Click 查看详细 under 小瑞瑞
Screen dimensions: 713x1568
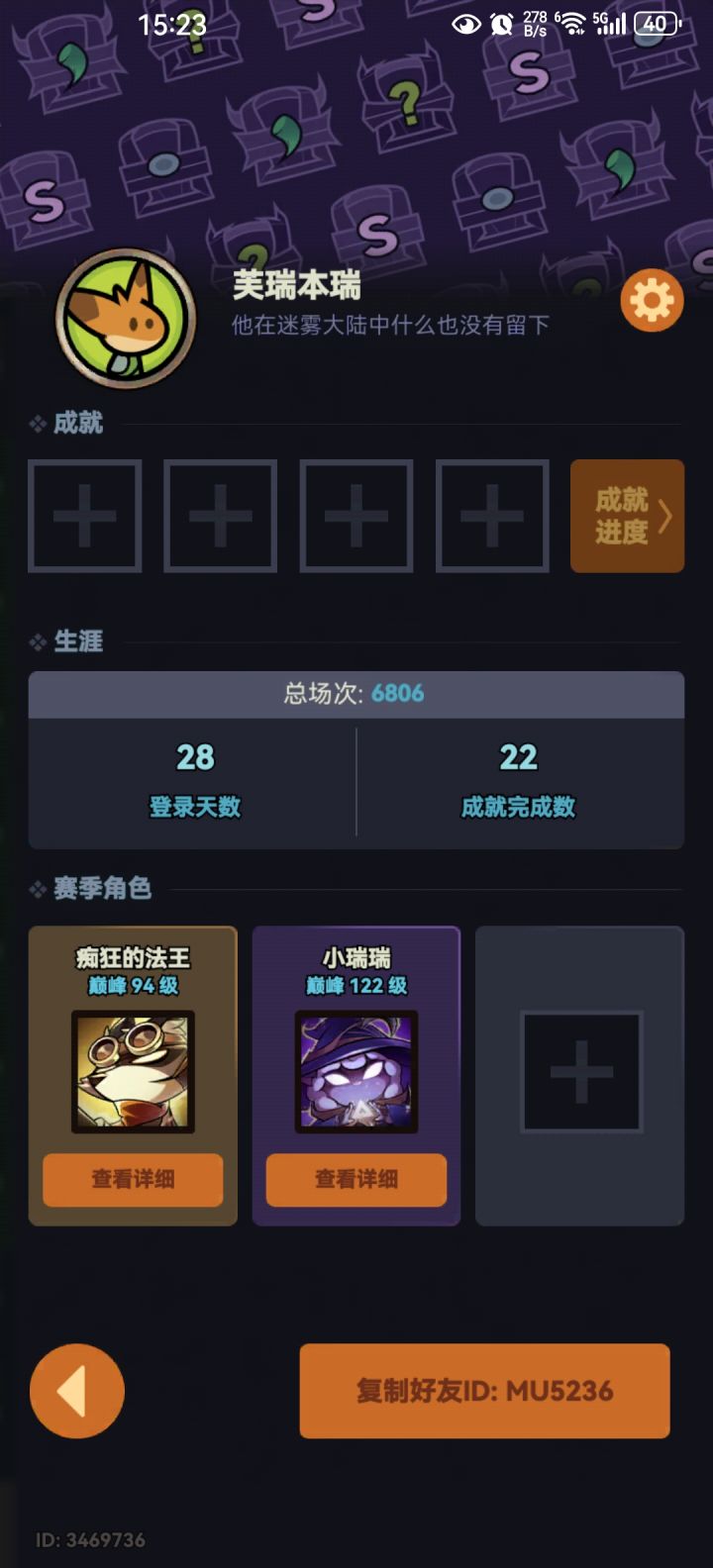(x=356, y=1180)
